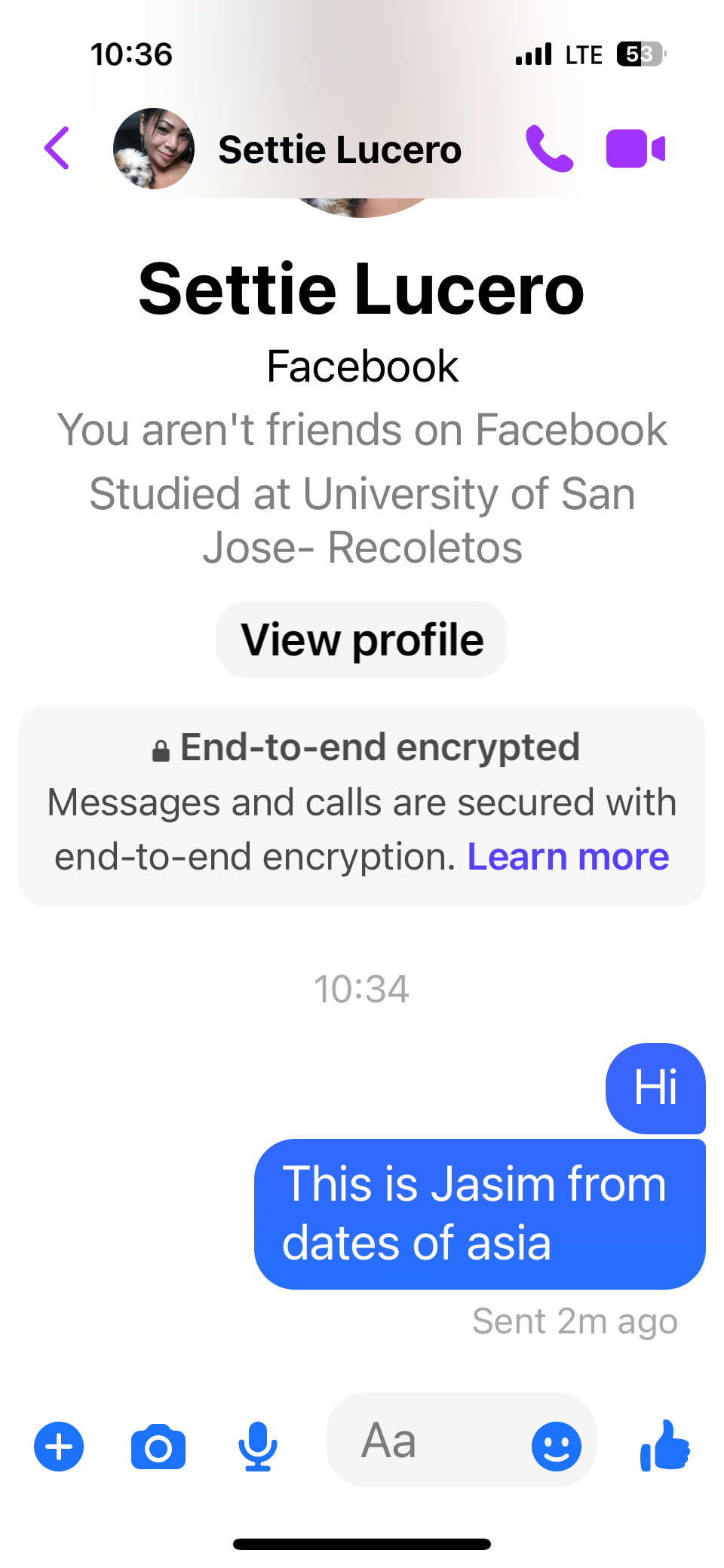Screen dimensions: 724x1568
Task: Open the emoji picker smiley
Action: click(557, 1447)
